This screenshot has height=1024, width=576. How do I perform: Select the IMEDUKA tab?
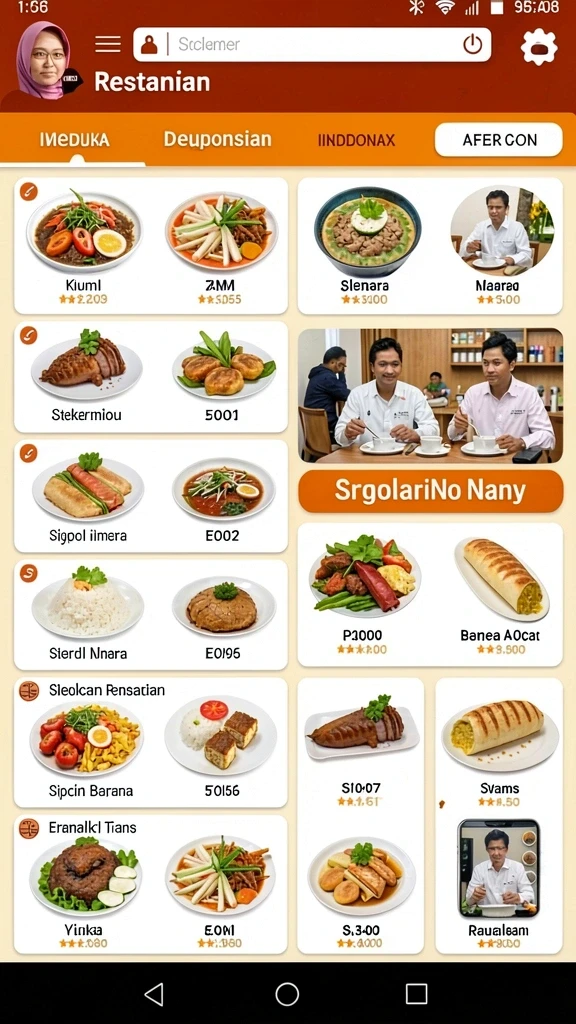[74, 140]
